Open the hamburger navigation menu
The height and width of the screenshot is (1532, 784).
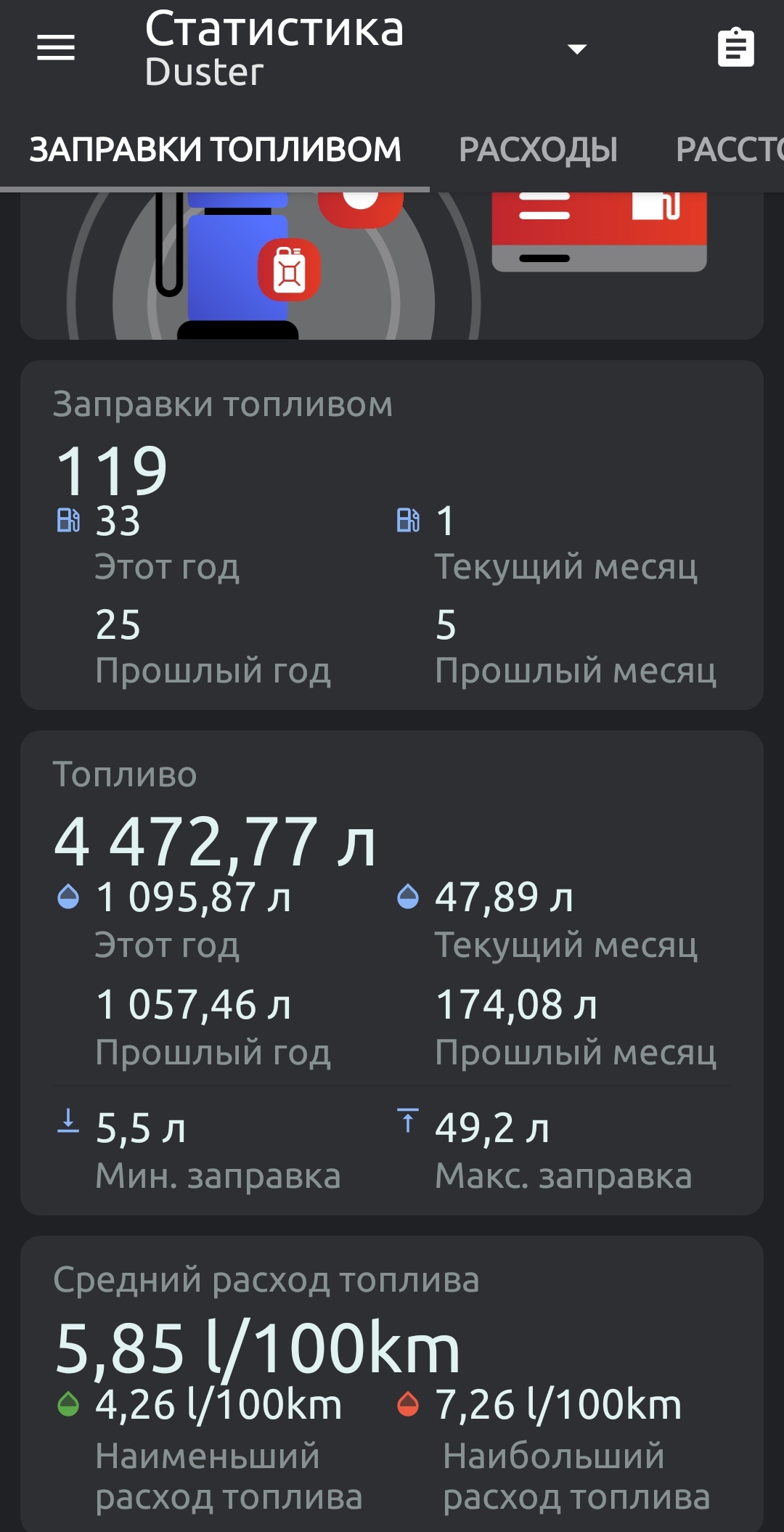click(56, 48)
